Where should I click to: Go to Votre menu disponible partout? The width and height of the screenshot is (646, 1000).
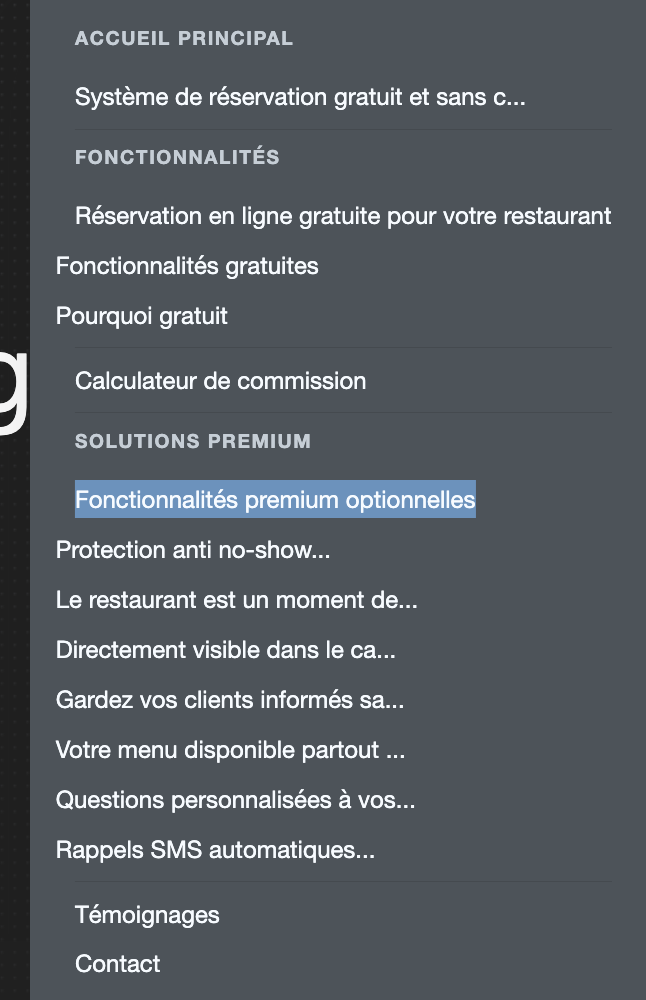230,750
